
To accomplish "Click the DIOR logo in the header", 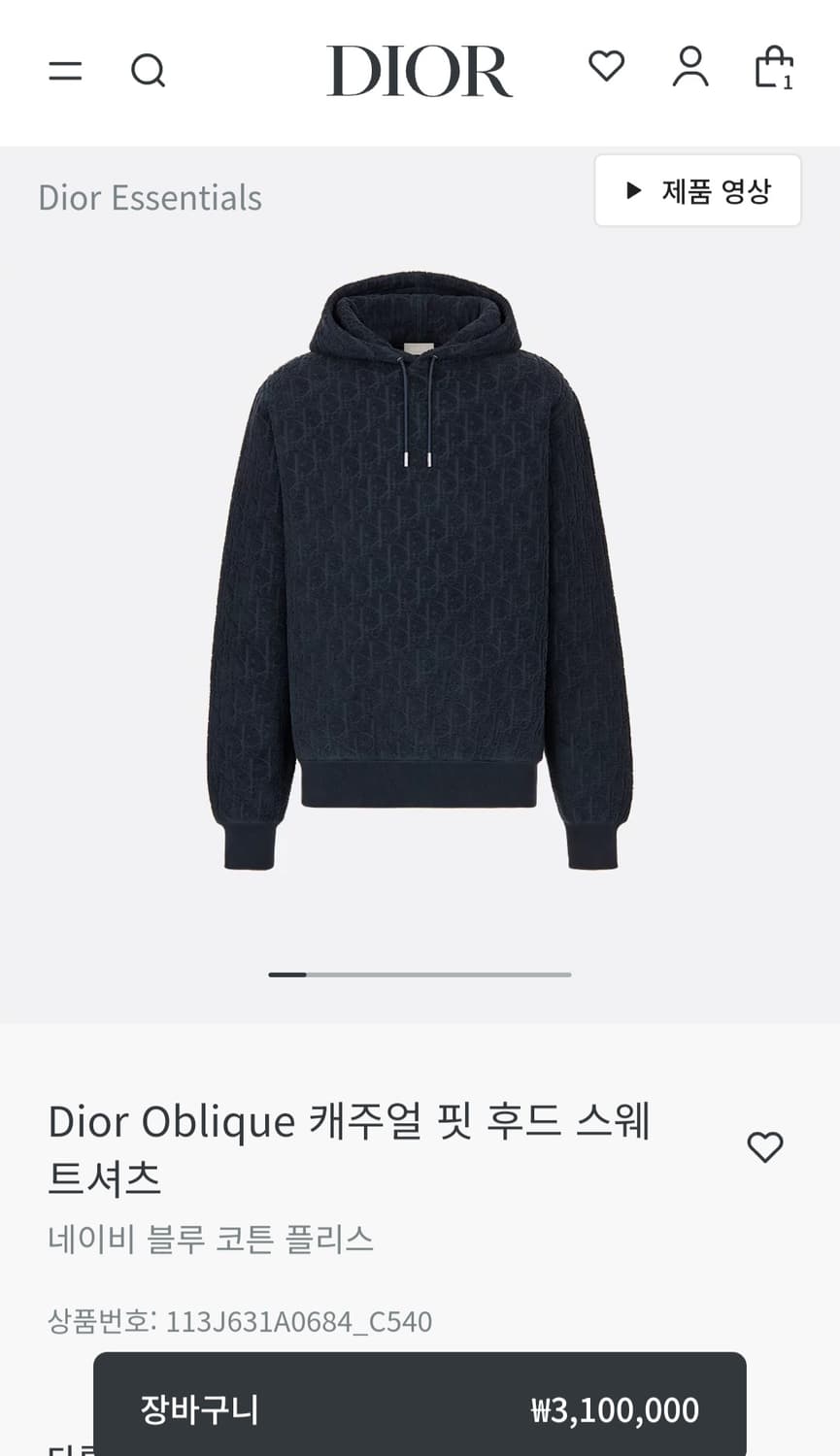I will (420, 71).
